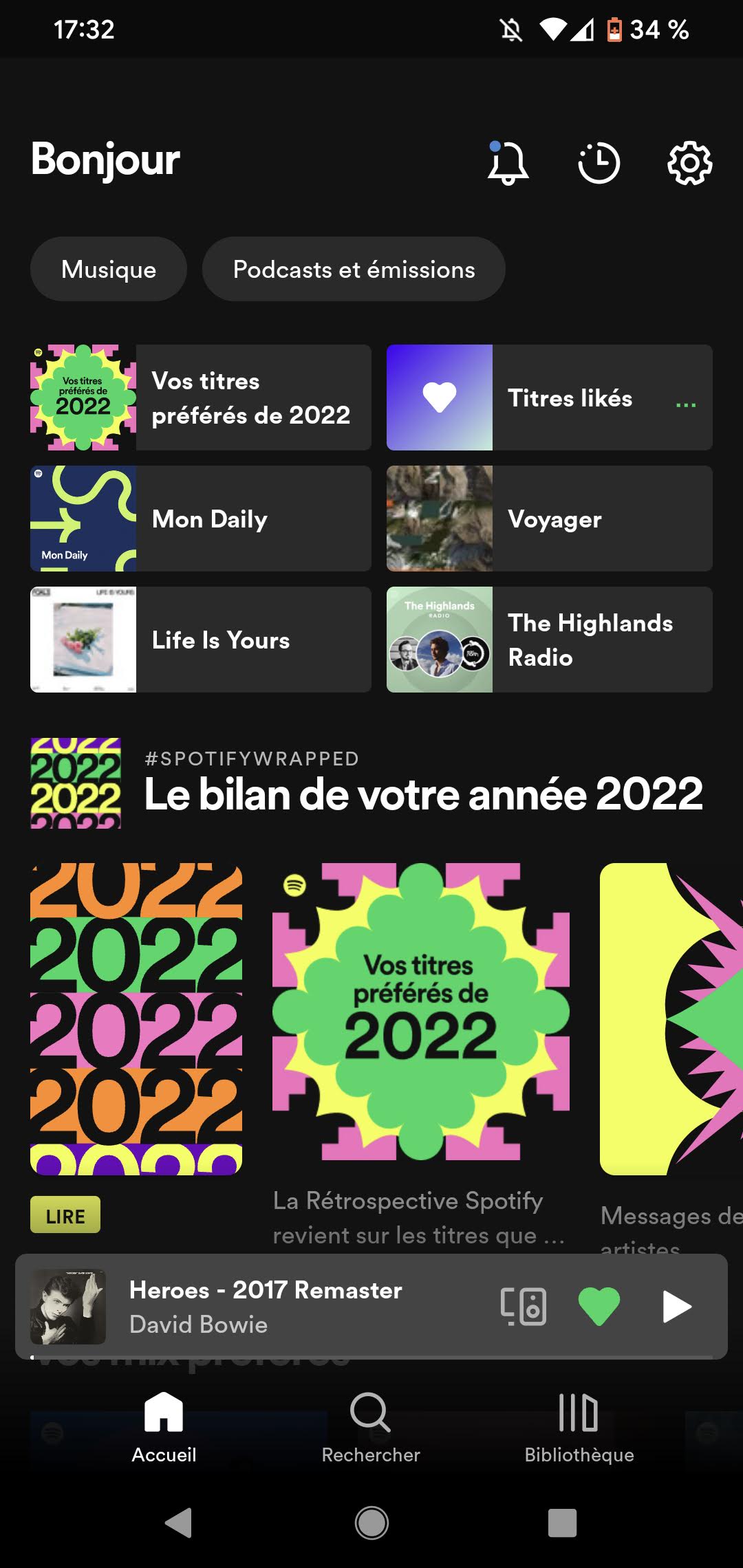Open device connection picker in mini player
The width and height of the screenshot is (743, 1568).
pos(524,1307)
